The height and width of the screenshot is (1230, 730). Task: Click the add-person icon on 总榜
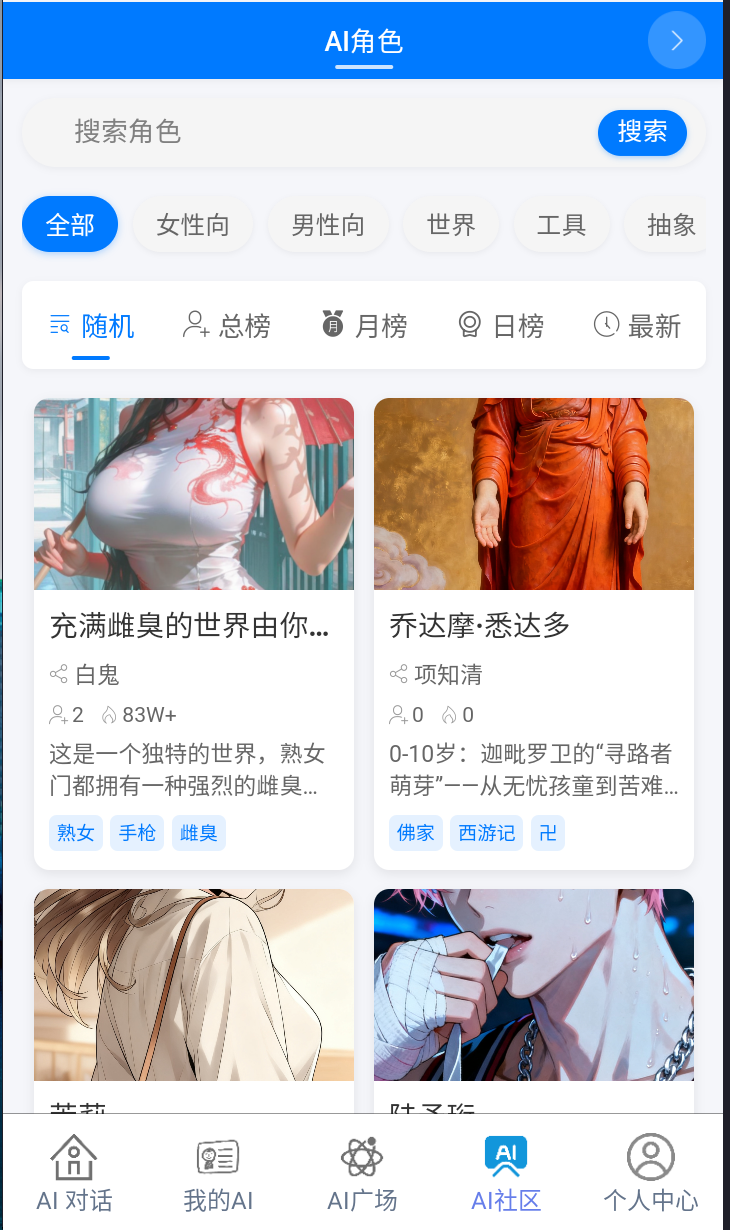[x=193, y=325]
